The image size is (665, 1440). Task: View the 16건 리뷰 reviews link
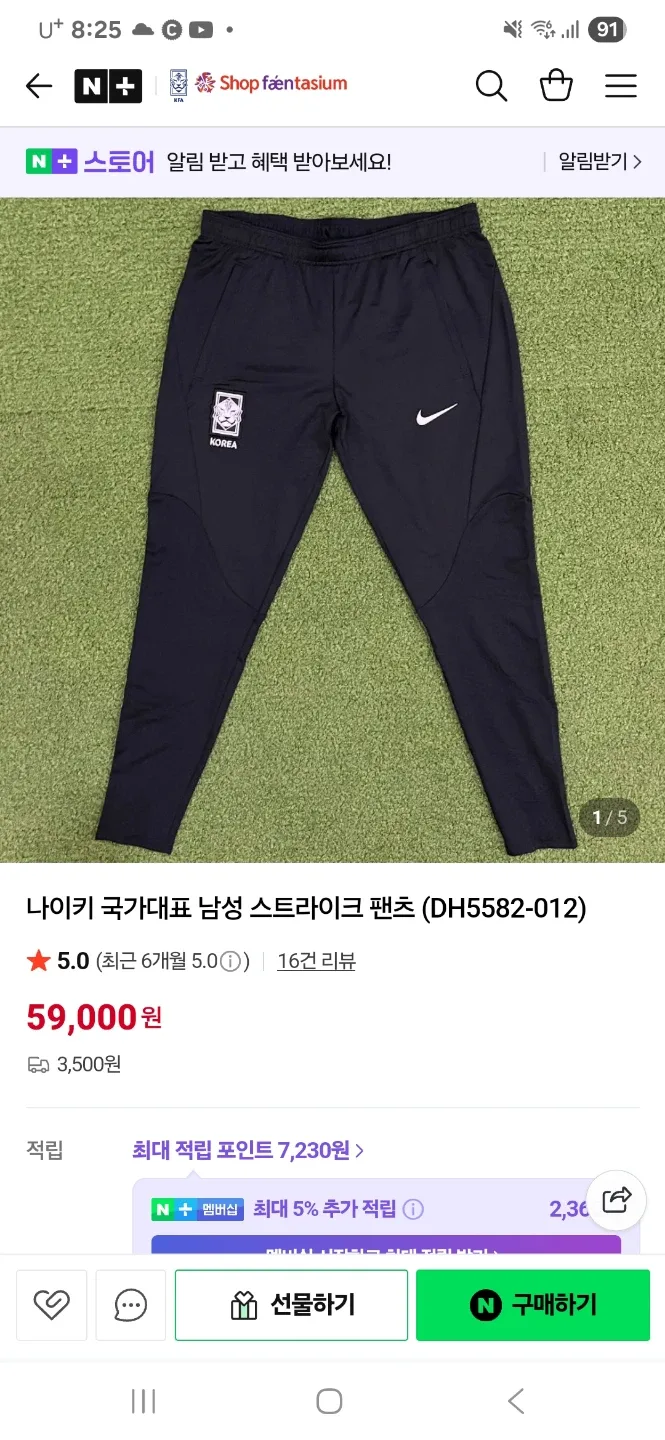(x=316, y=961)
